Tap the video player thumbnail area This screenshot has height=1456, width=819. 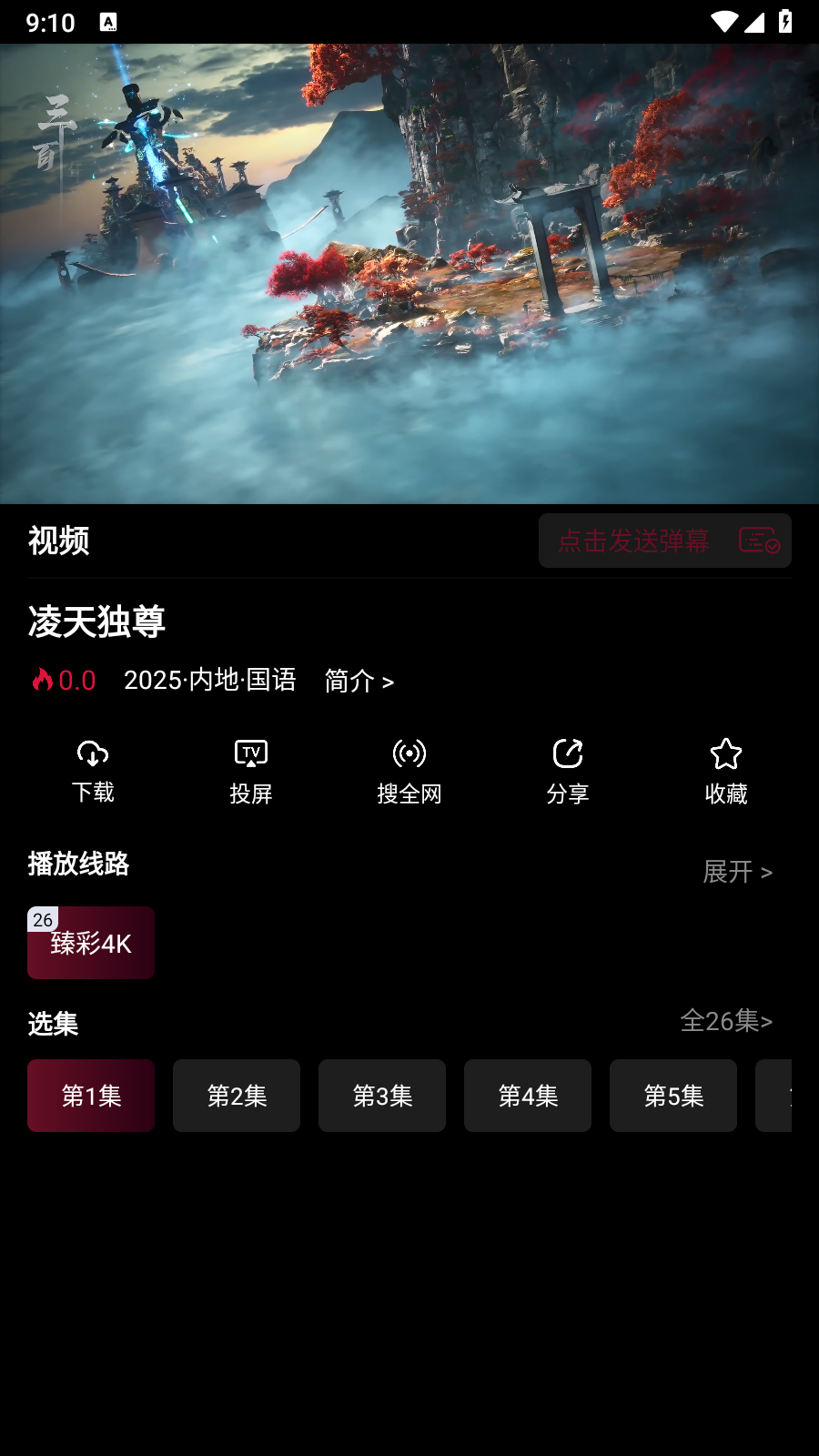[x=409, y=271]
